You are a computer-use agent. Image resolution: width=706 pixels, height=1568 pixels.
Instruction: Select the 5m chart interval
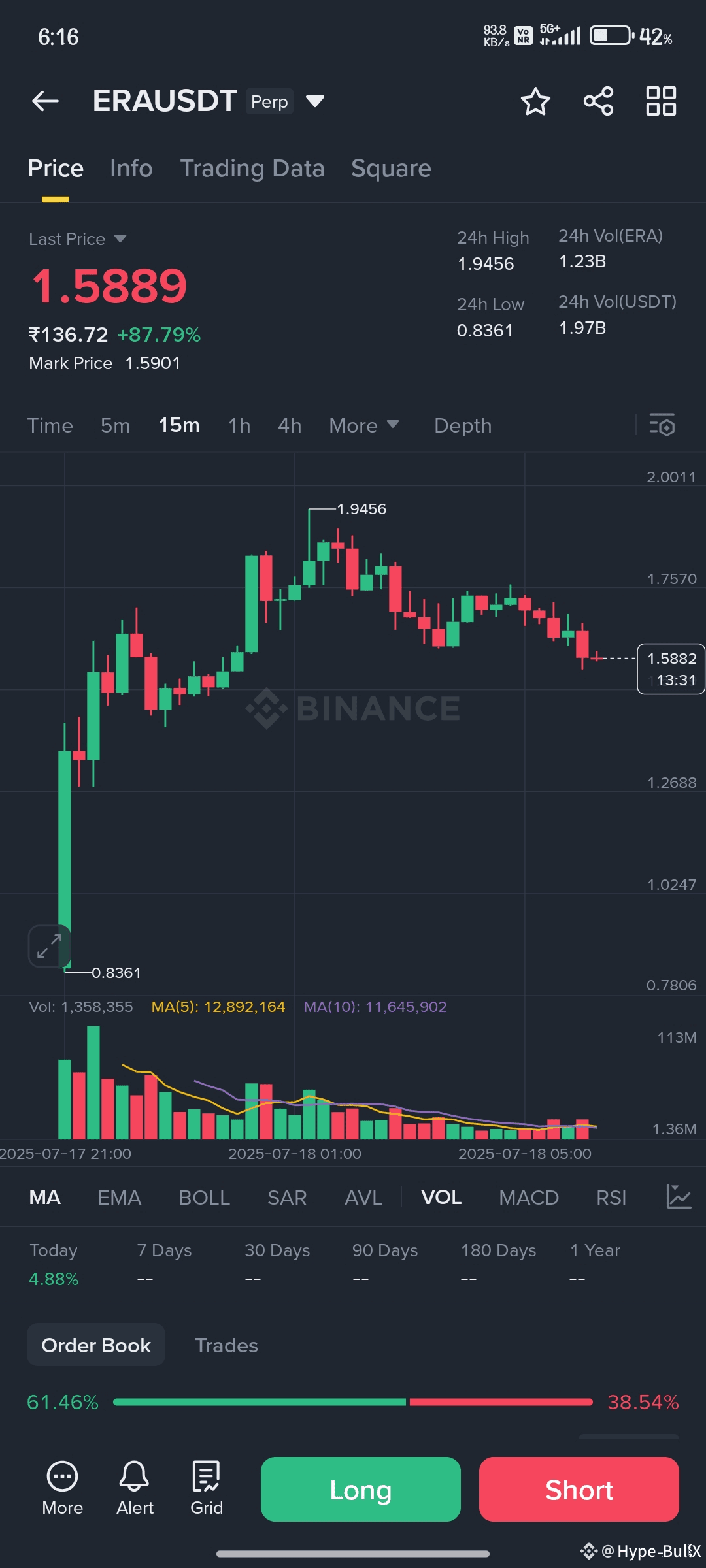(x=115, y=425)
